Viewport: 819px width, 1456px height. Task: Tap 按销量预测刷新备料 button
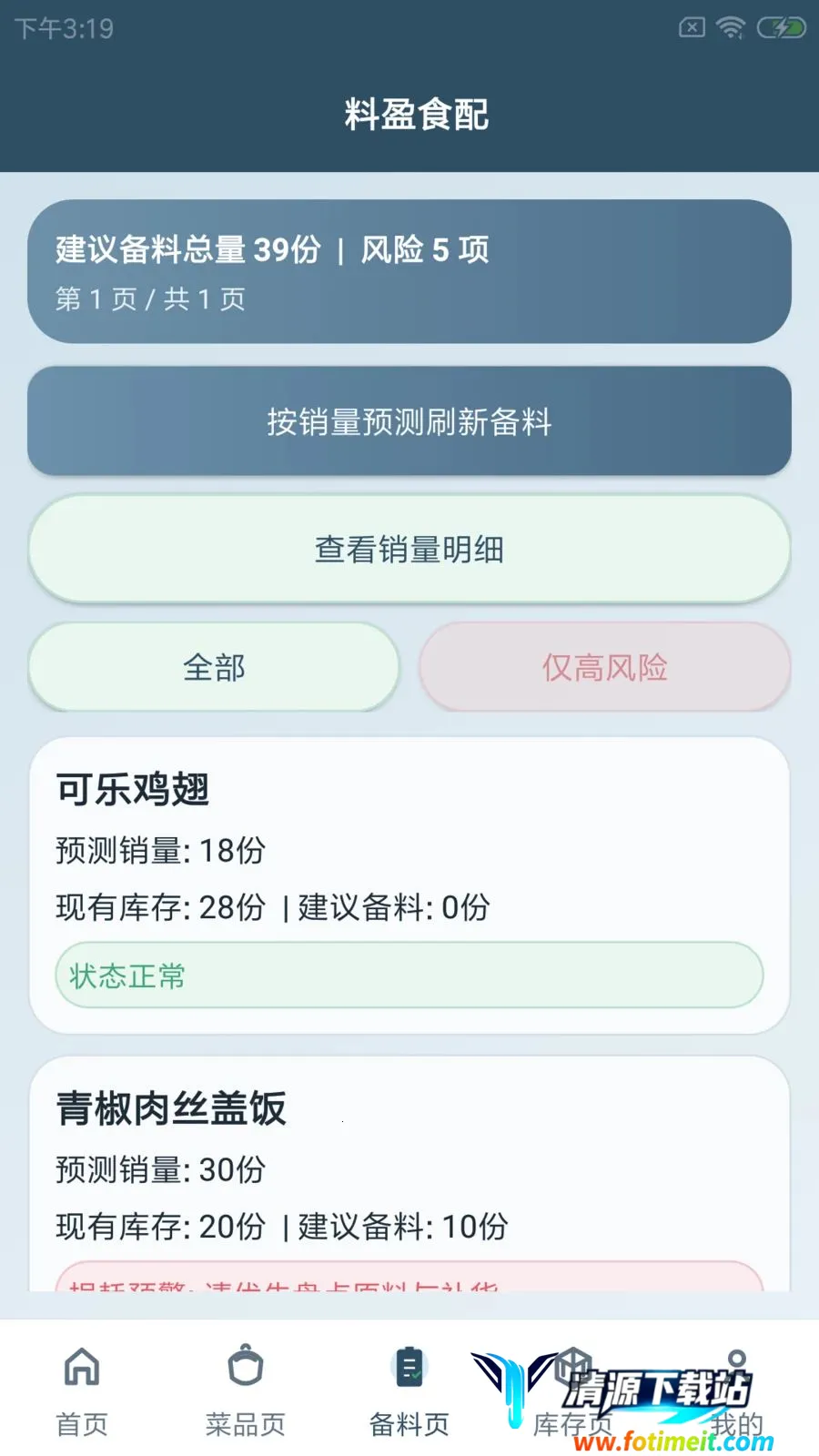tap(409, 421)
